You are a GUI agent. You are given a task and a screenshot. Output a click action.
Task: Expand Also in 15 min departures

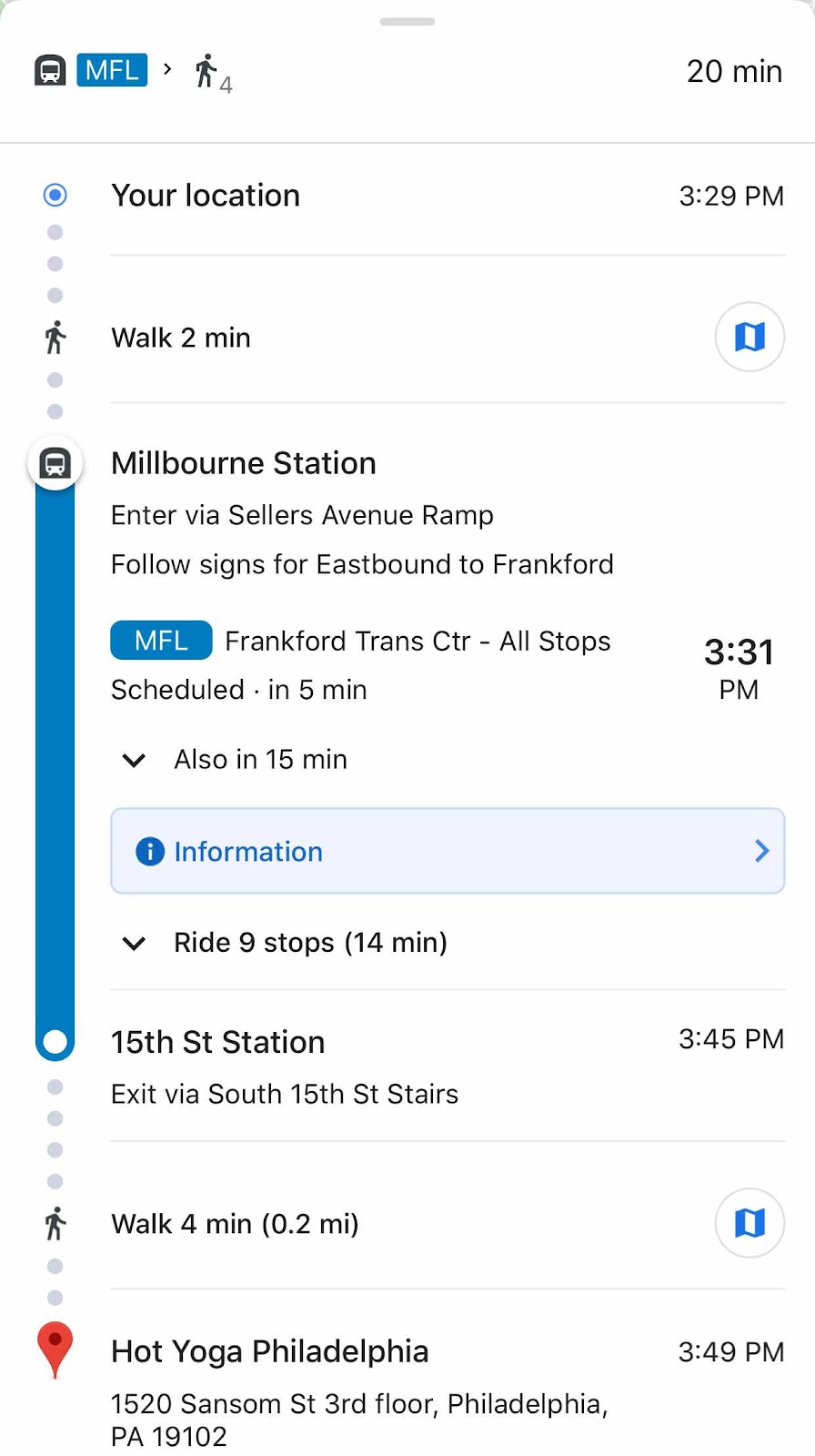click(x=234, y=759)
